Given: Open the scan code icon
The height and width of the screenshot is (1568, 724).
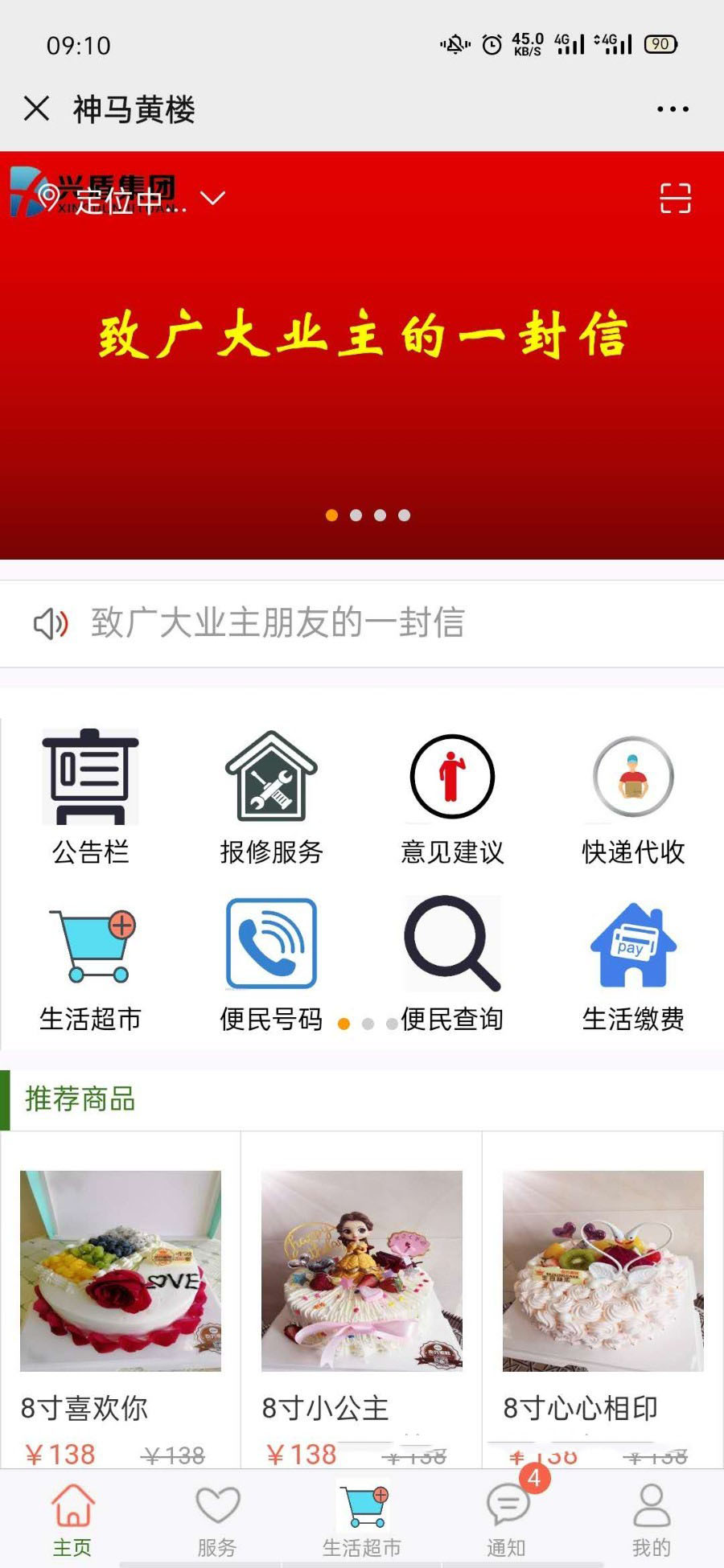Looking at the screenshot, I should pos(675,198).
